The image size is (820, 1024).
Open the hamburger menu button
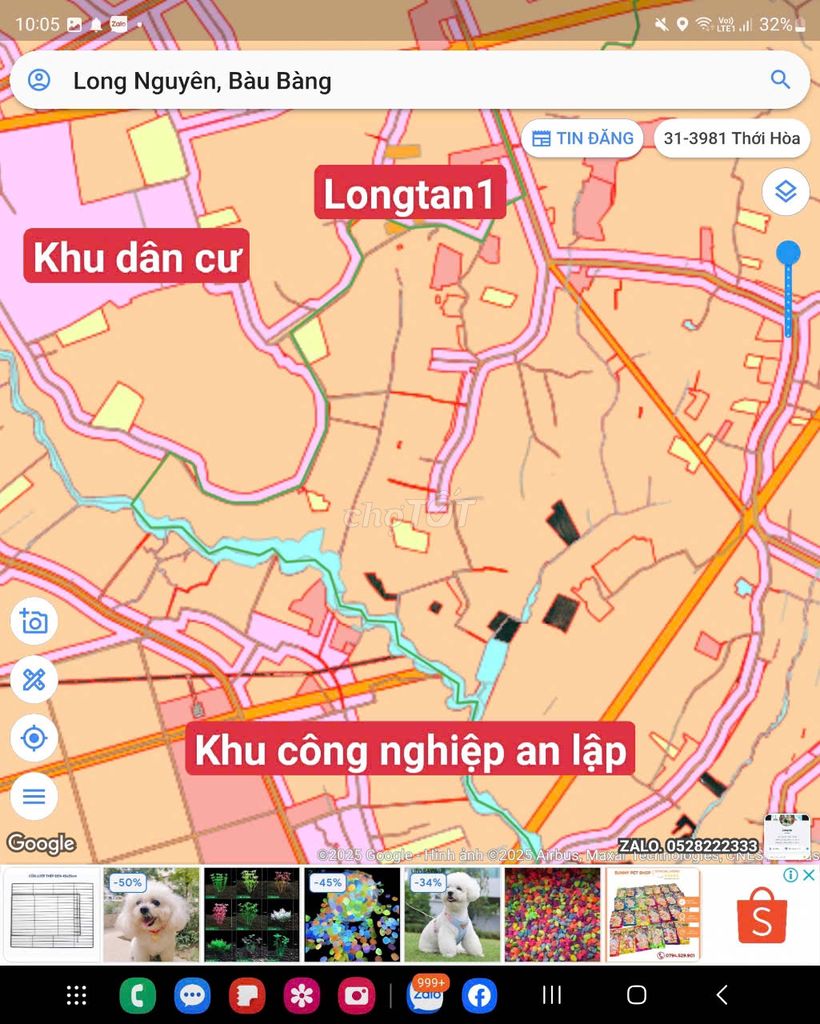tap(34, 797)
